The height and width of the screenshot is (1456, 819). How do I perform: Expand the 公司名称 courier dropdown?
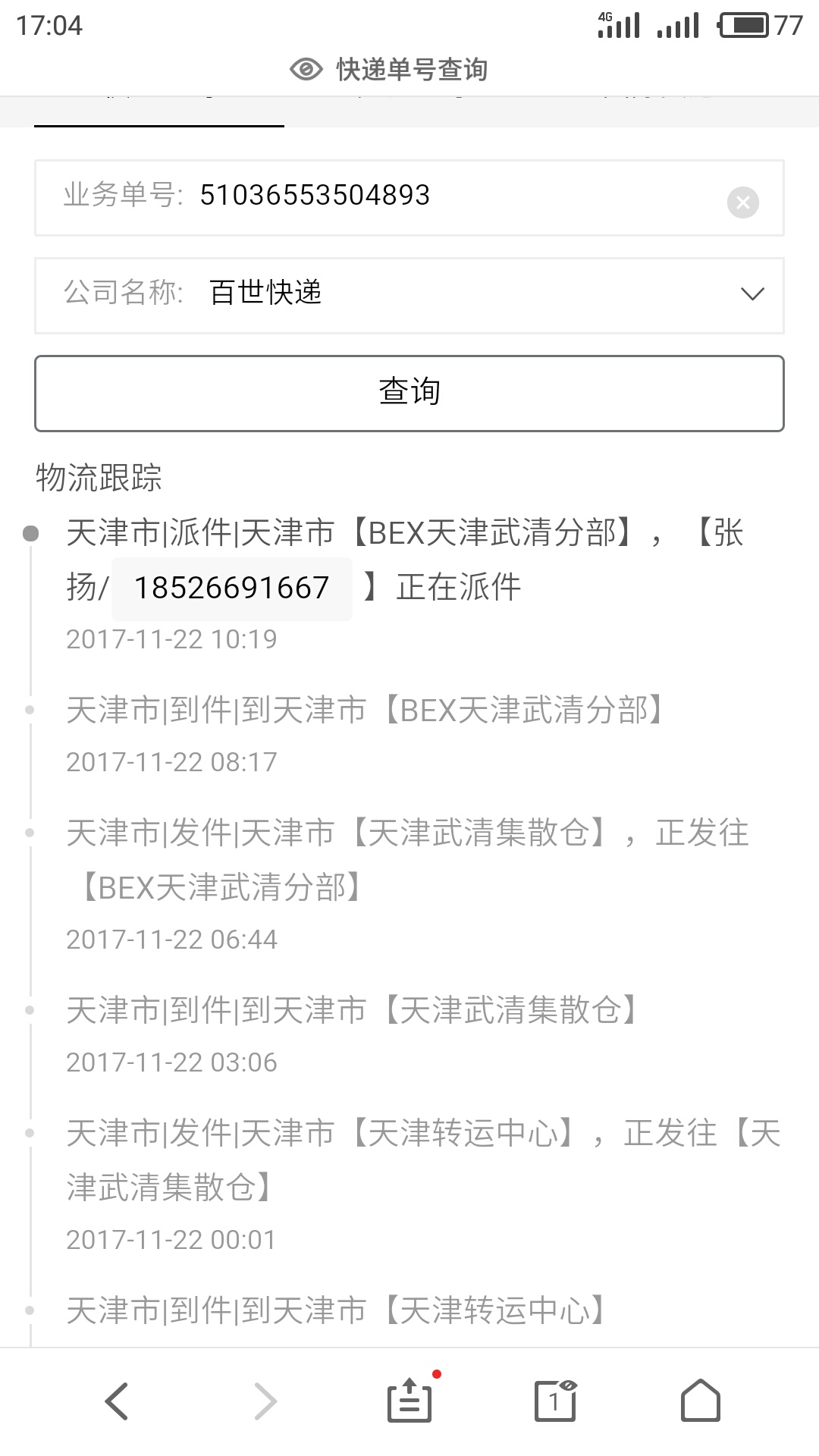751,294
